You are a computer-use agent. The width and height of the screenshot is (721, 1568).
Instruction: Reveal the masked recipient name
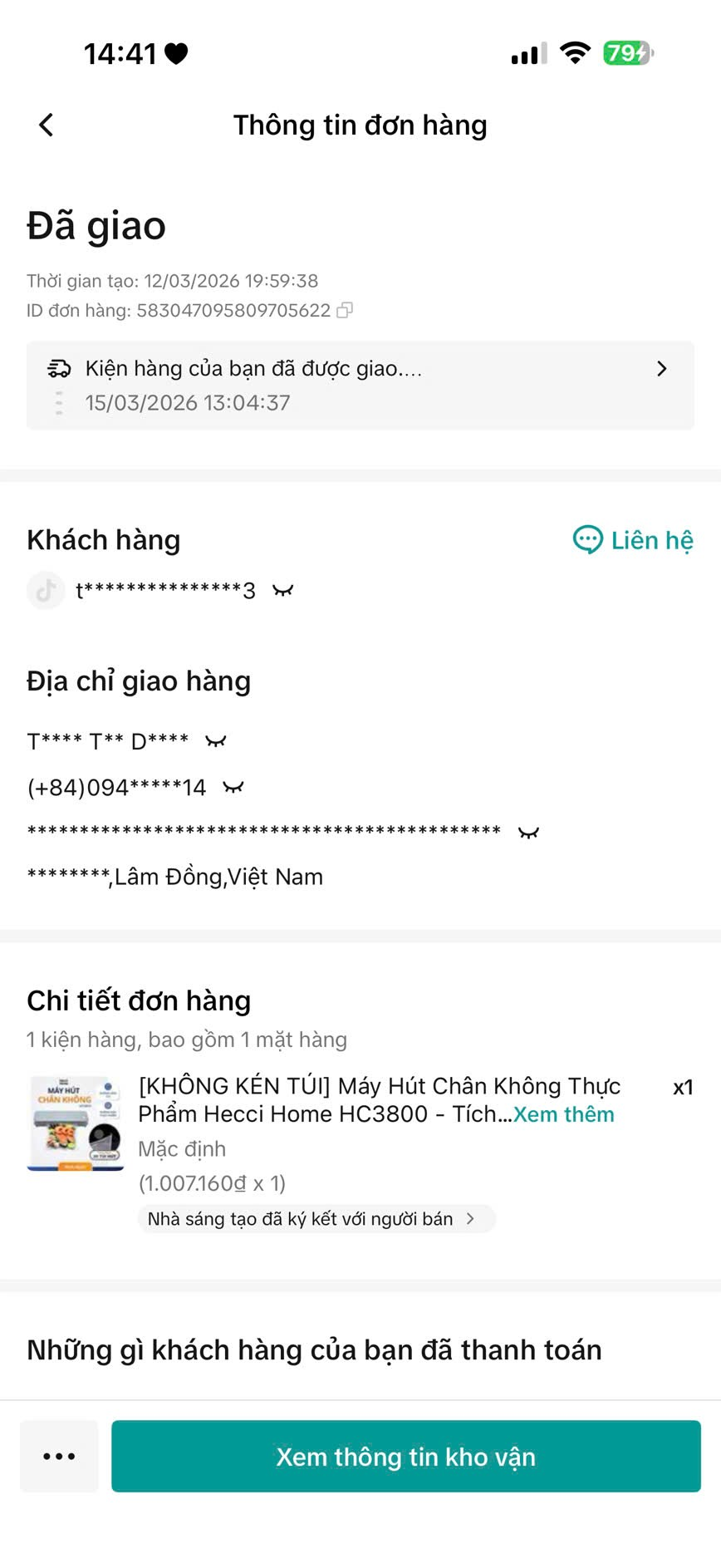point(216,741)
